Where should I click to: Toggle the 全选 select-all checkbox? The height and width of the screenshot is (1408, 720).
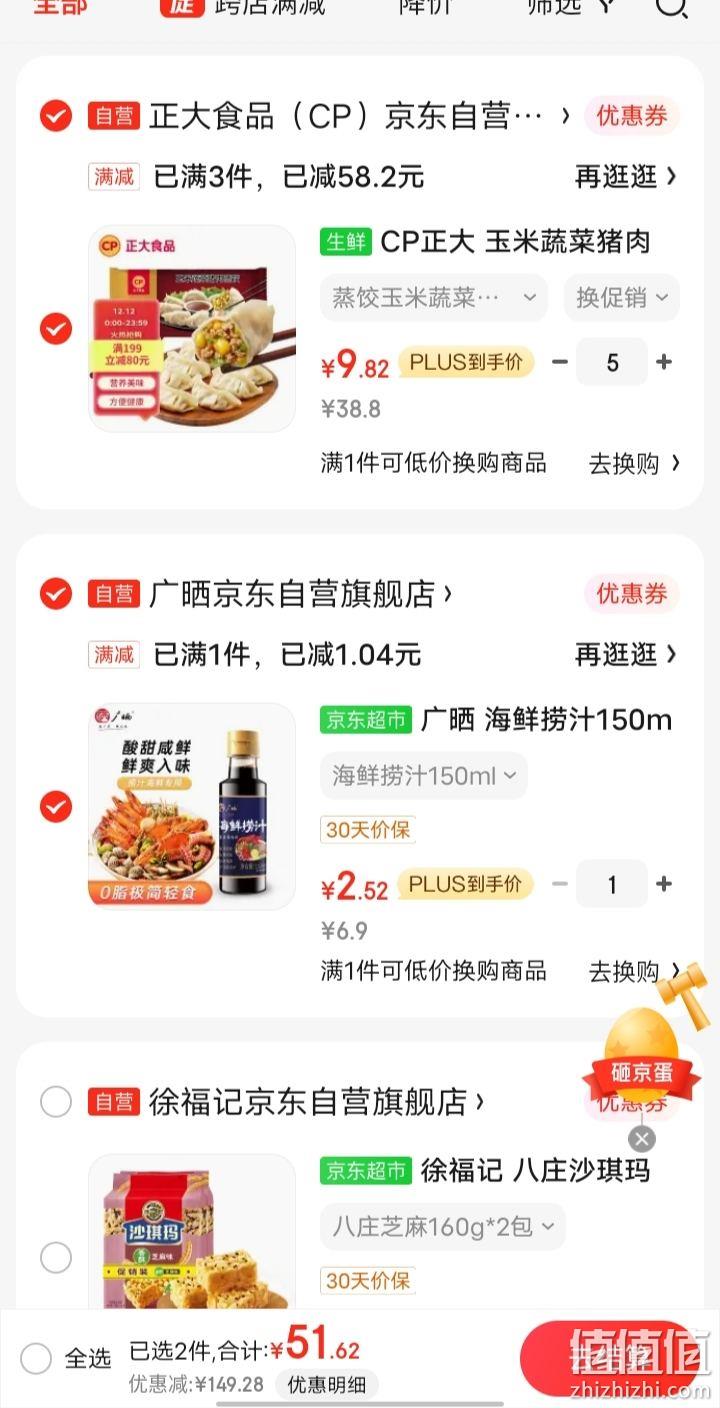click(36, 1358)
